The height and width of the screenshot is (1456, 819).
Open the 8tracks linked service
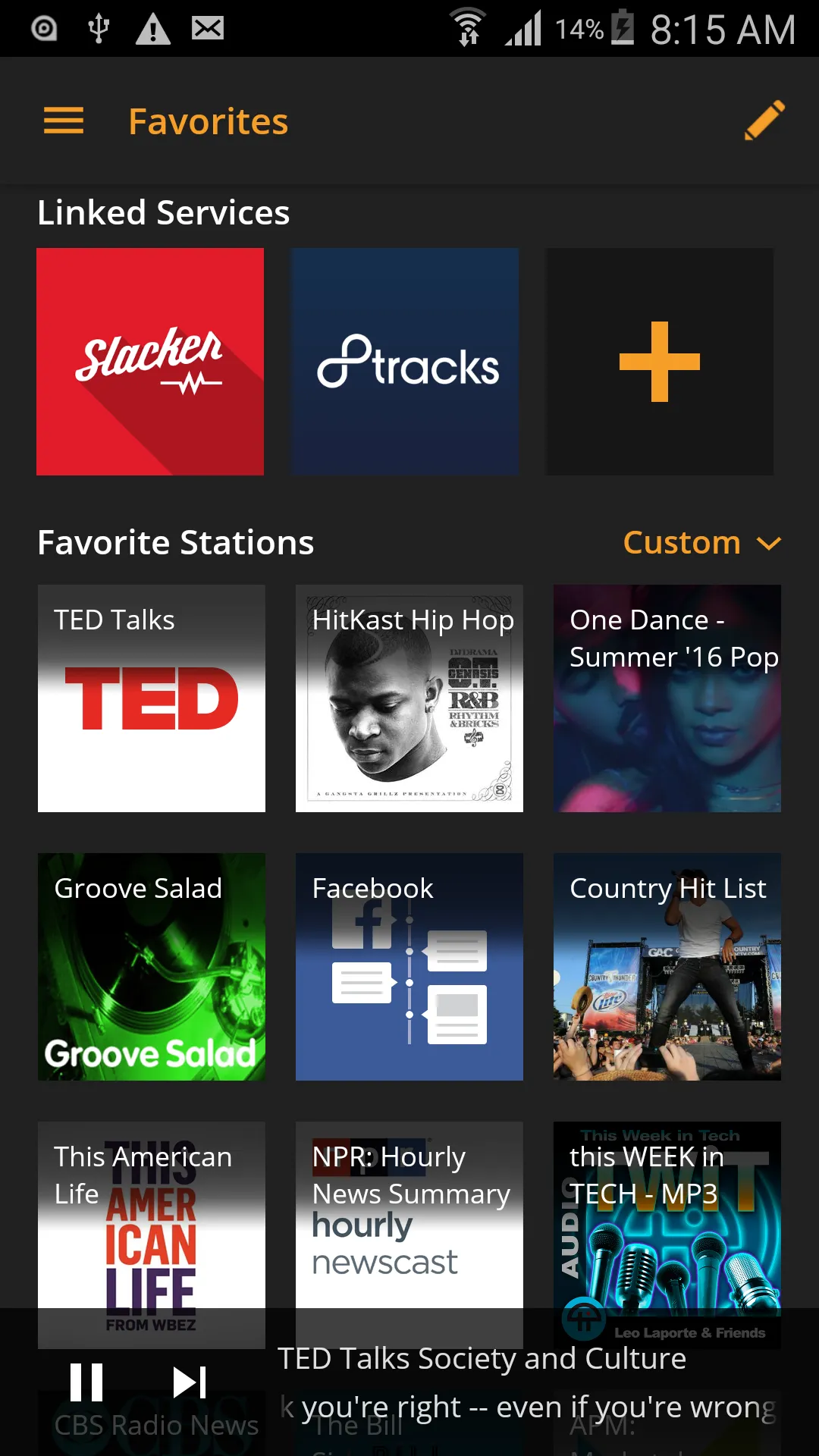(x=405, y=362)
